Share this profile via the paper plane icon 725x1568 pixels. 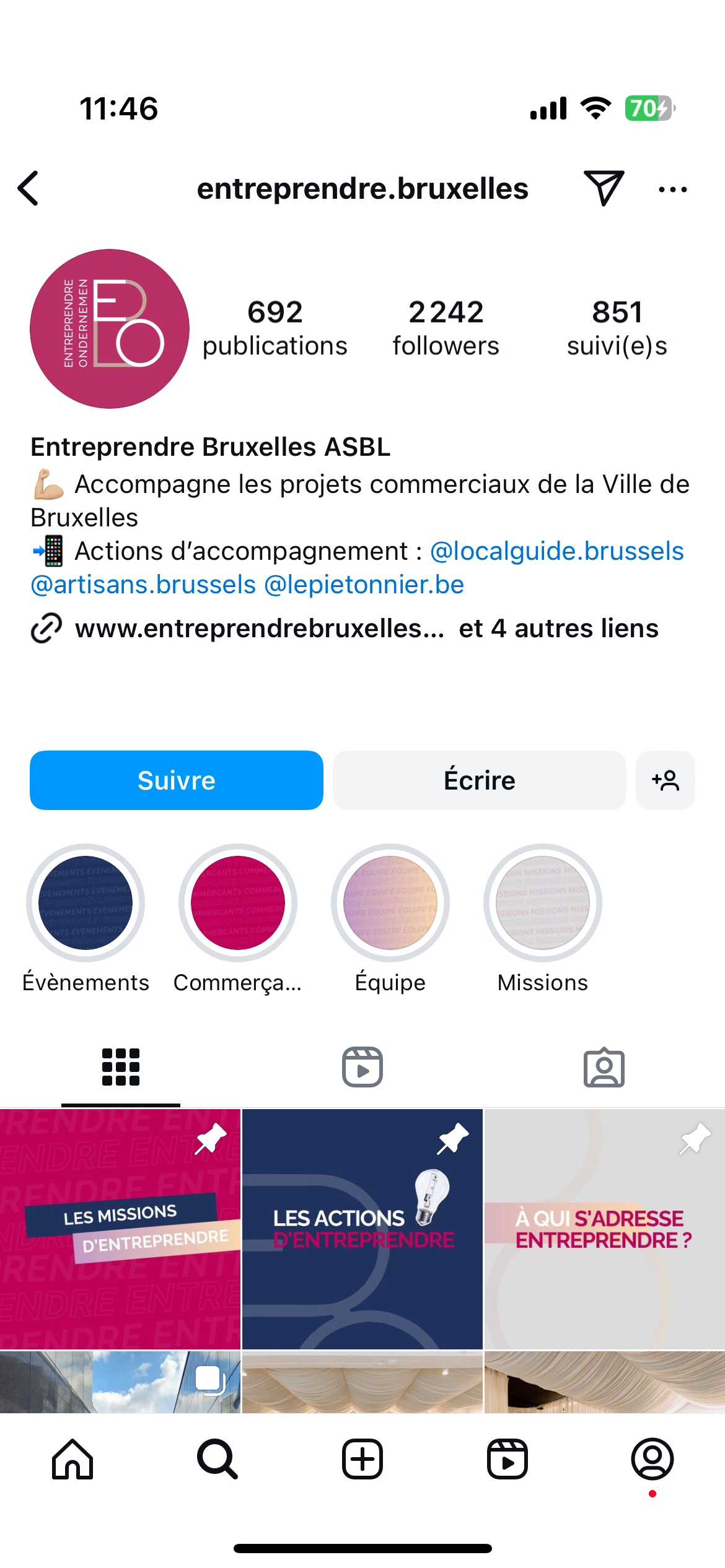[x=603, y=188]
